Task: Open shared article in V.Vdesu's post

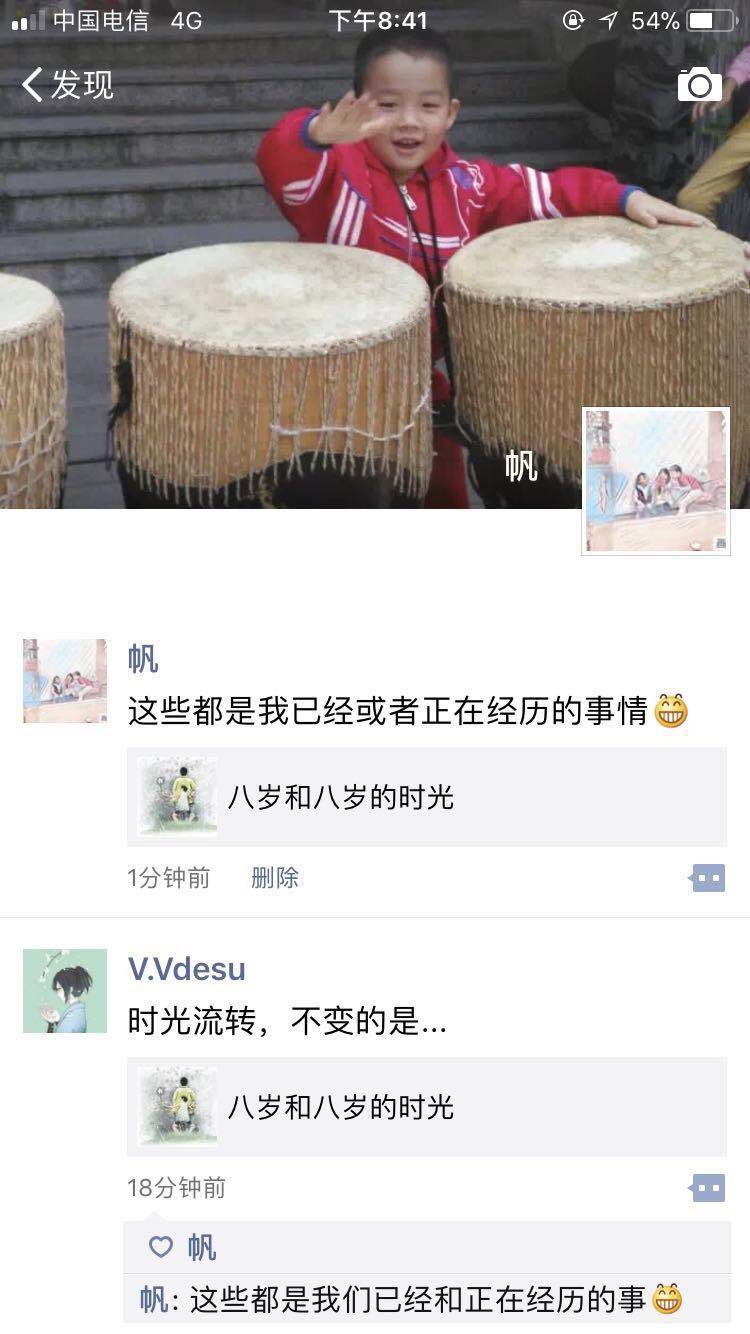Action: point(426,1107)
